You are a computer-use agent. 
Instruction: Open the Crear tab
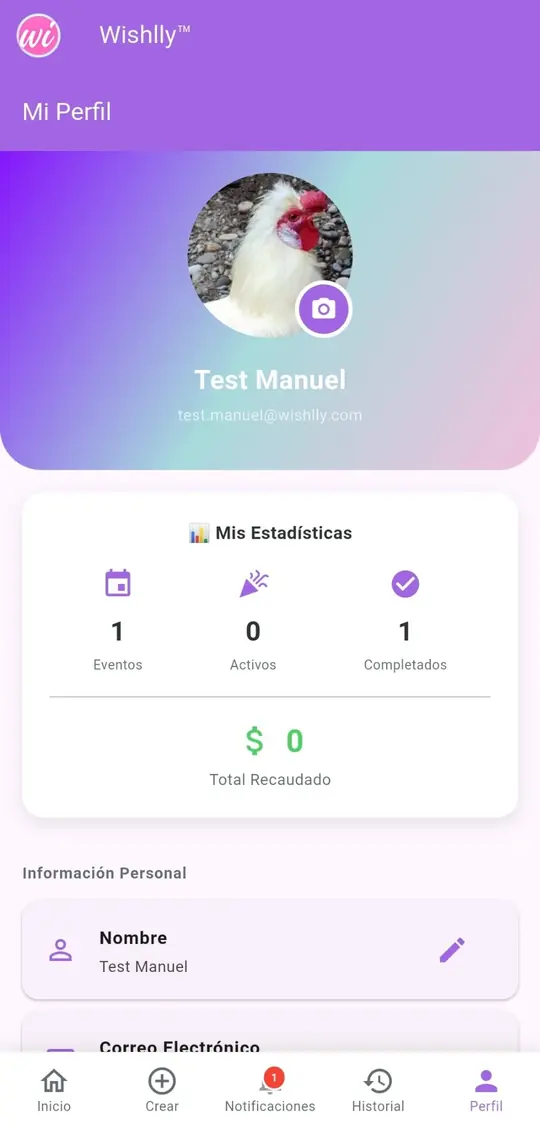[x=162, y=1090]
